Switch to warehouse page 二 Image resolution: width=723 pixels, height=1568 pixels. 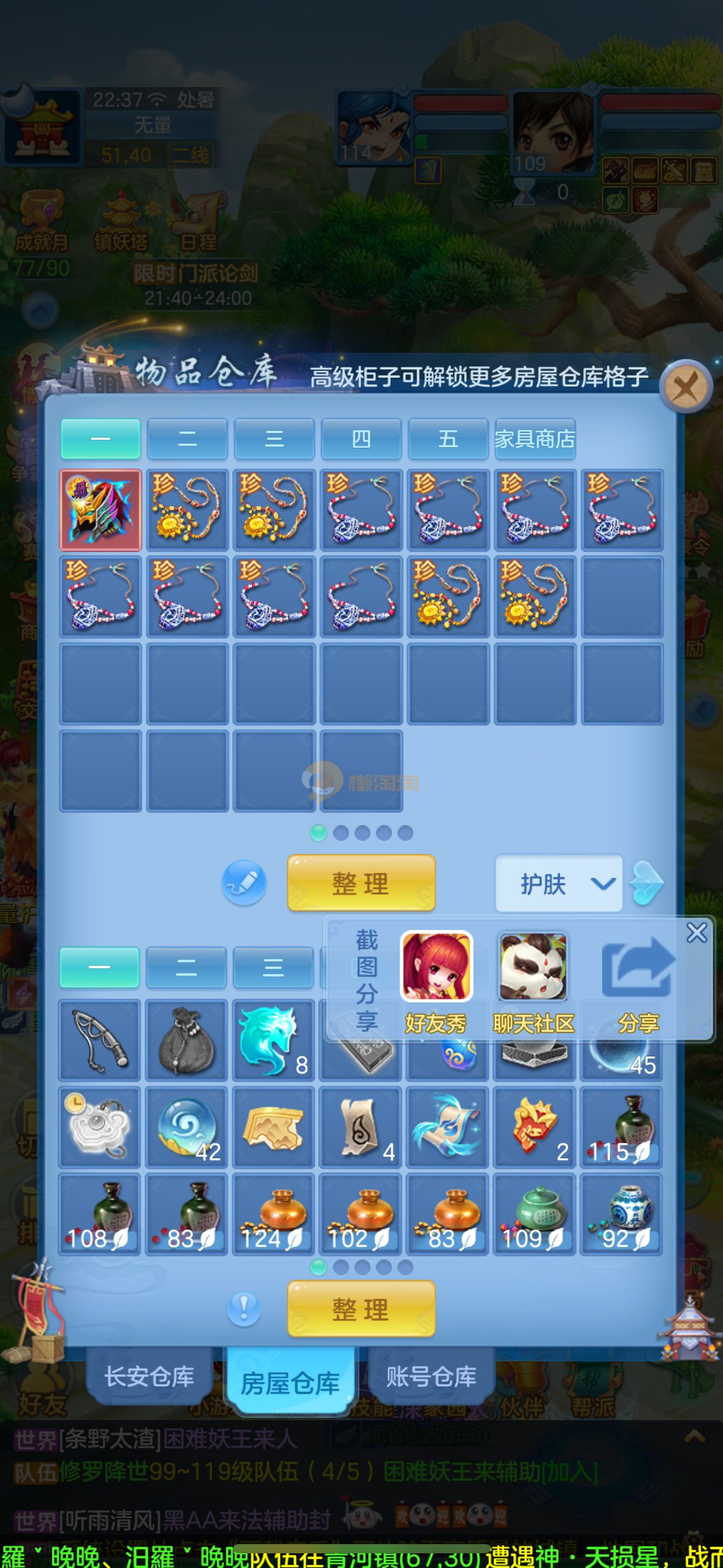[187, 439]
